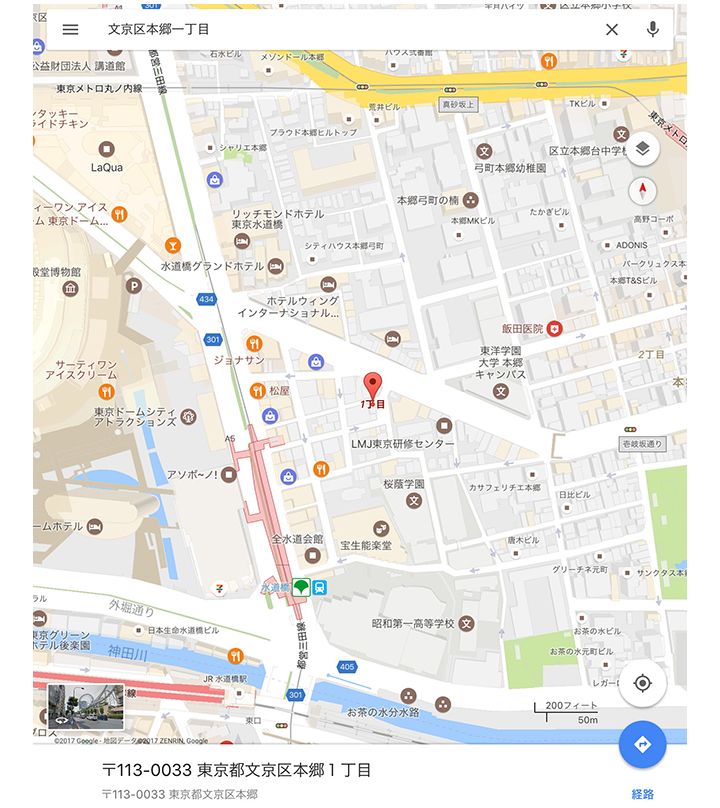Clear the search query
This screenshot has height=808, width=720.
pyautogui.click(x=612, y=30)
